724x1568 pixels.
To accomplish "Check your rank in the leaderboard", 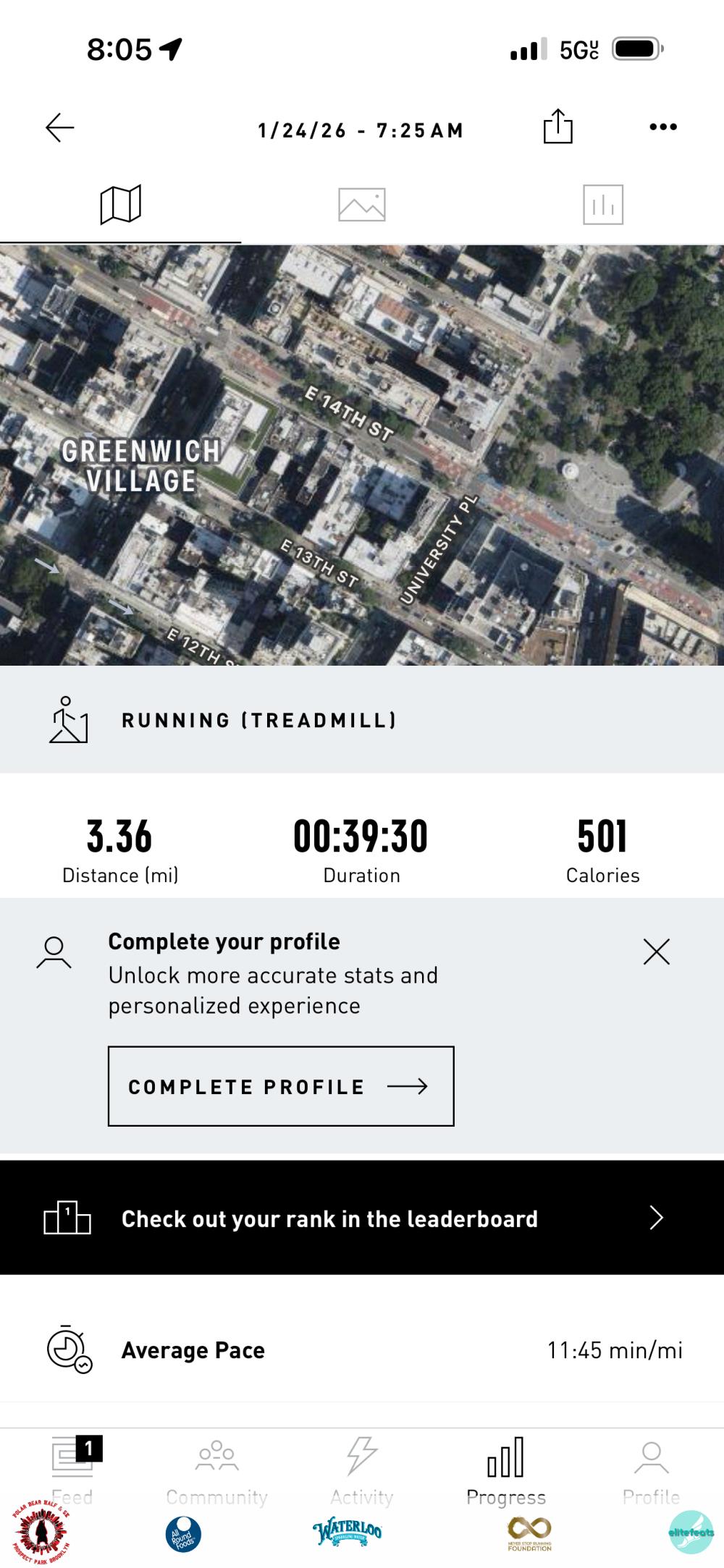I will [x=362, y=1219].
